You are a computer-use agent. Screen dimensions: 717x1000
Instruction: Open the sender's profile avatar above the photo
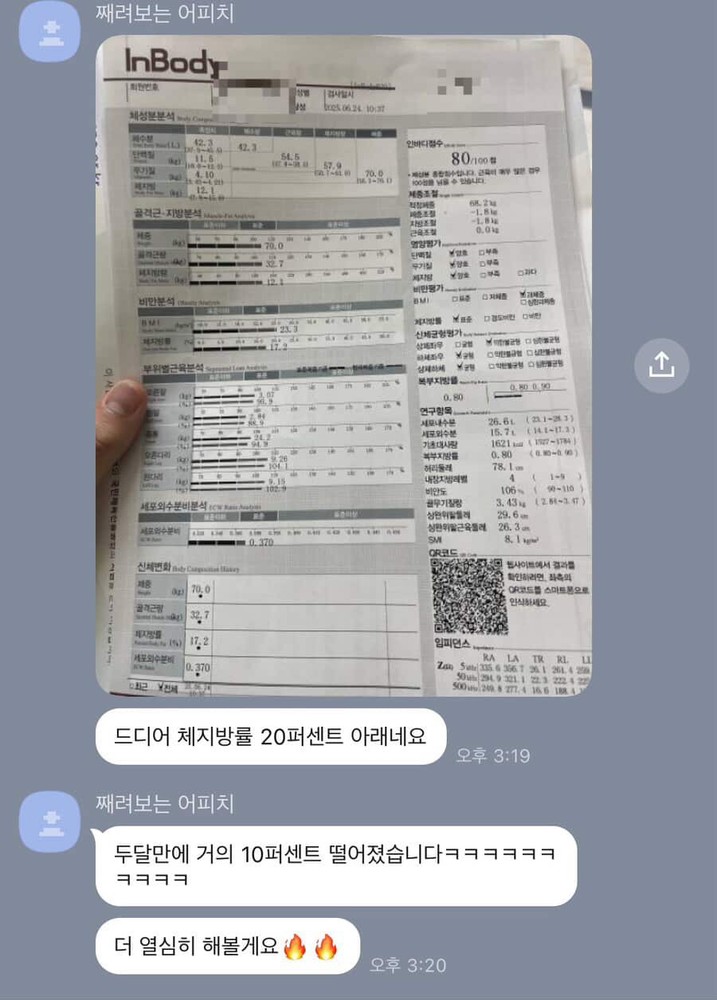[x=49, y=34]
